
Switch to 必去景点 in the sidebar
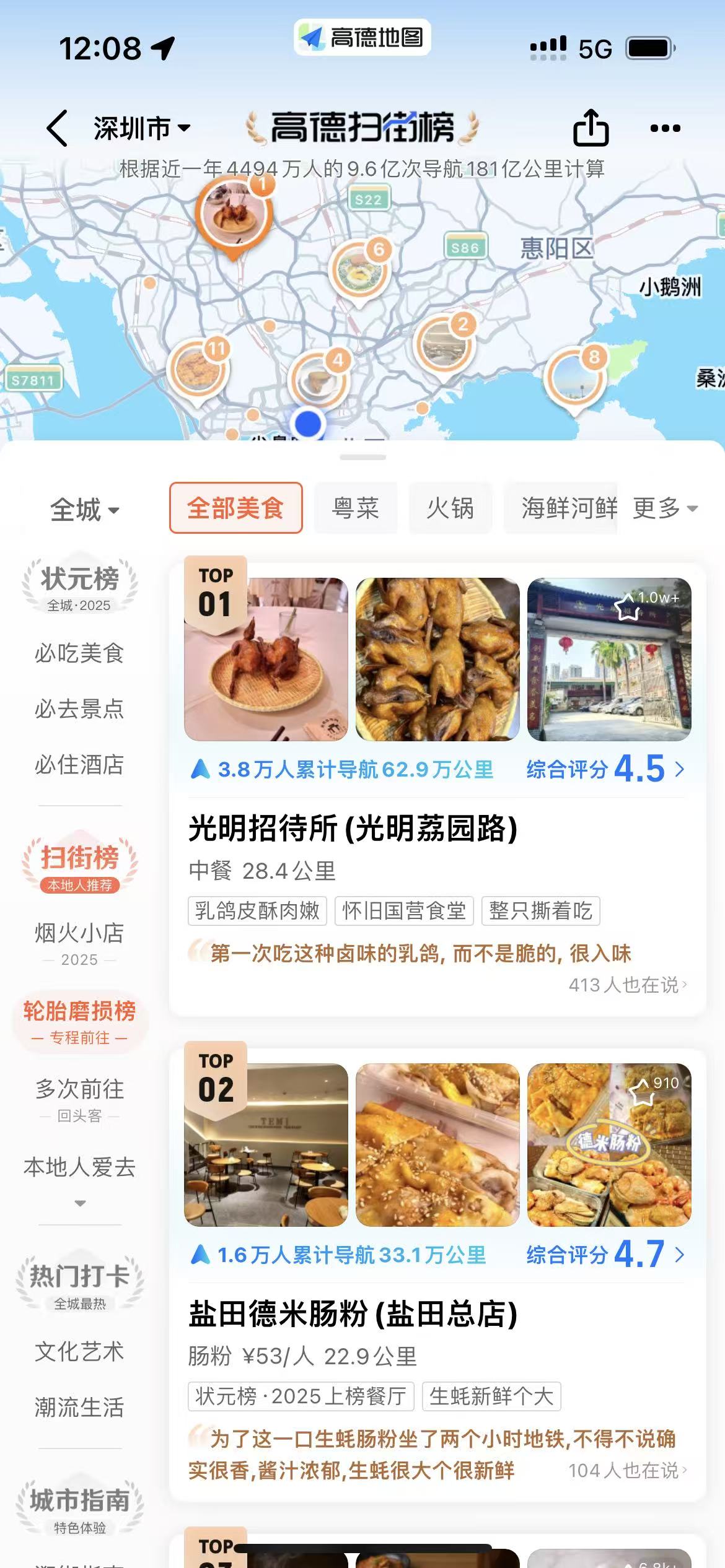[x=79, y=708]
